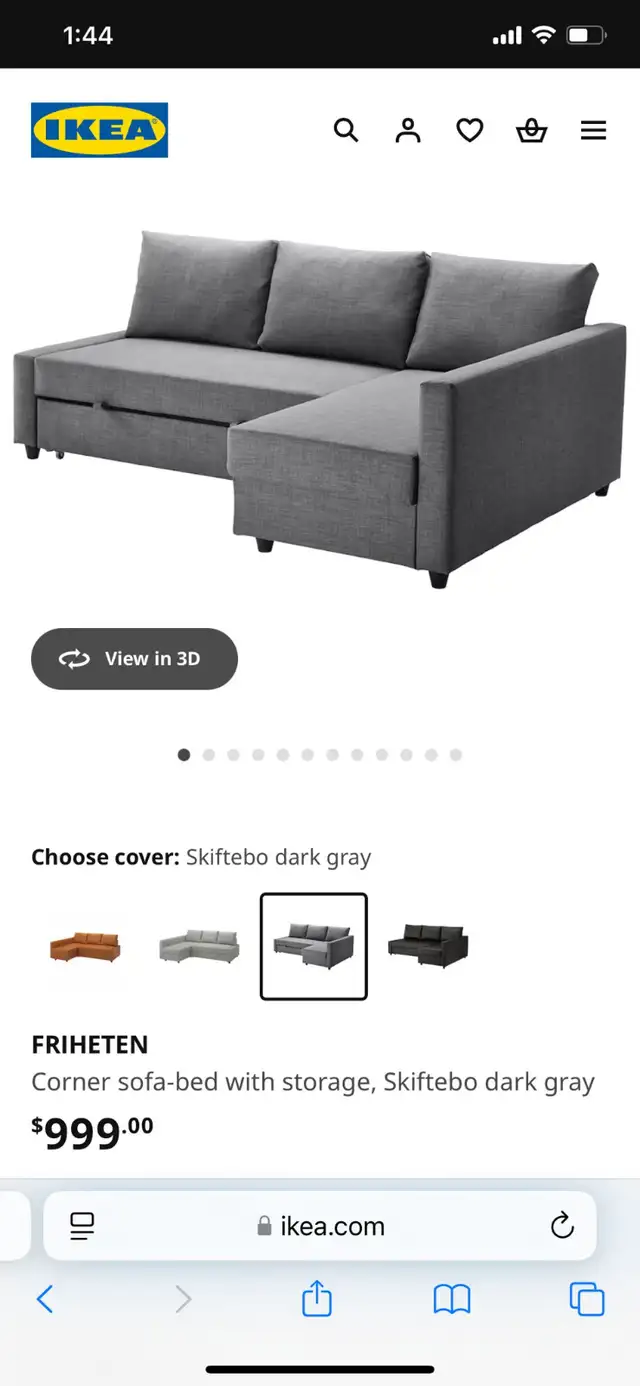Open the page format options in address bar
This screenshot has width=640, height=1386.
coord(82,1225)
